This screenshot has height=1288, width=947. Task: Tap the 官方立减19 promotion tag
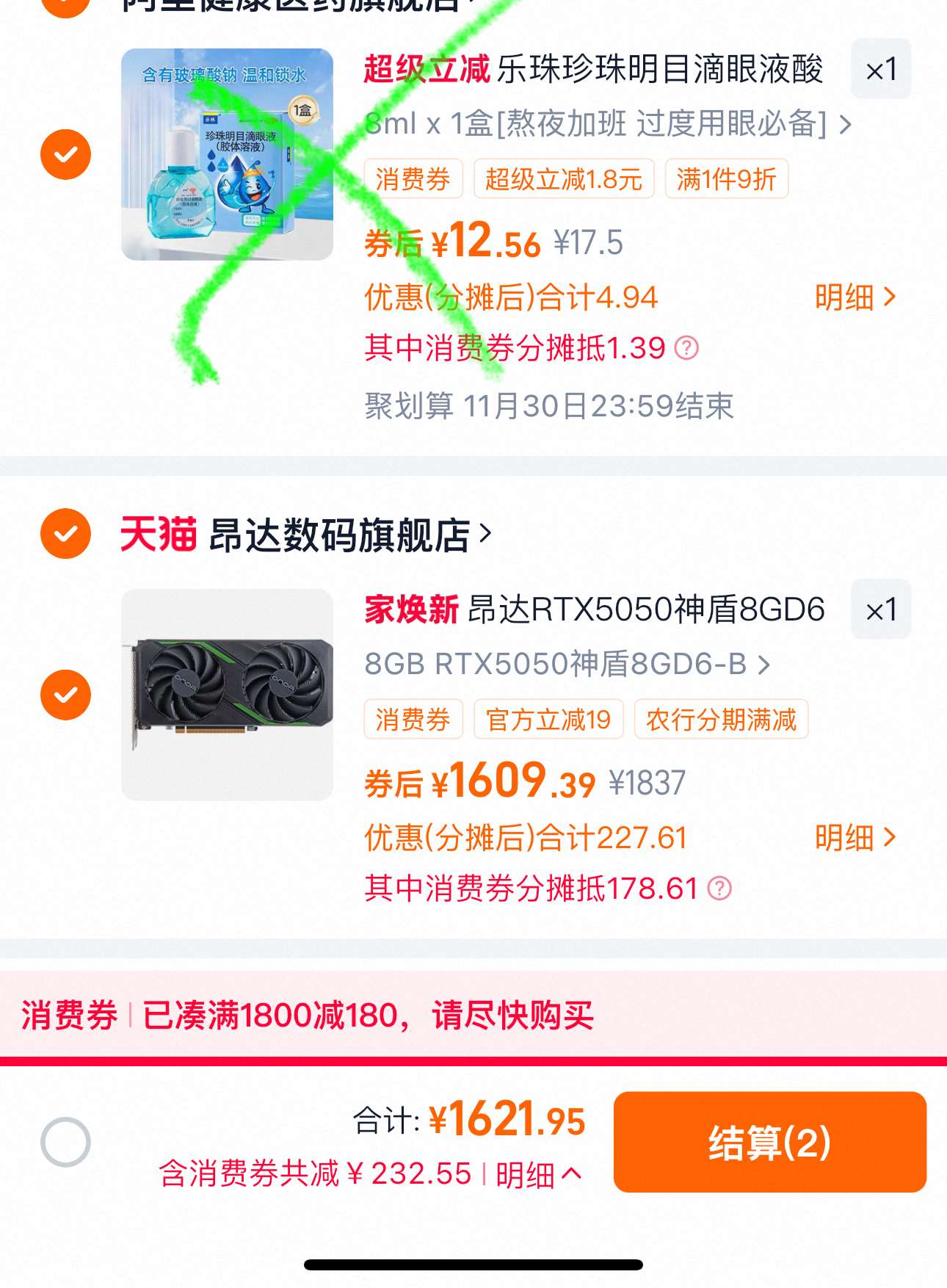[548, 720]
